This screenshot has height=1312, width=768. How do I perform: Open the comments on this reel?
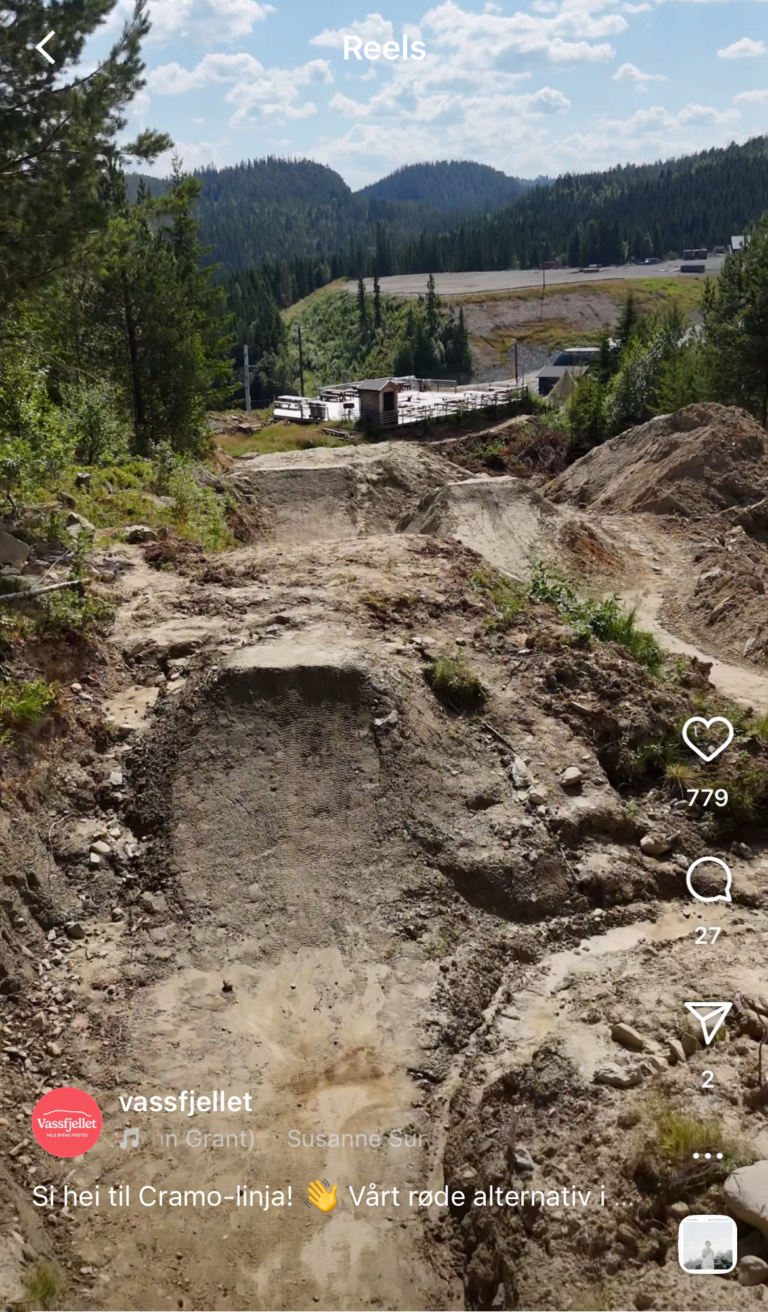[x=708, y=880]
